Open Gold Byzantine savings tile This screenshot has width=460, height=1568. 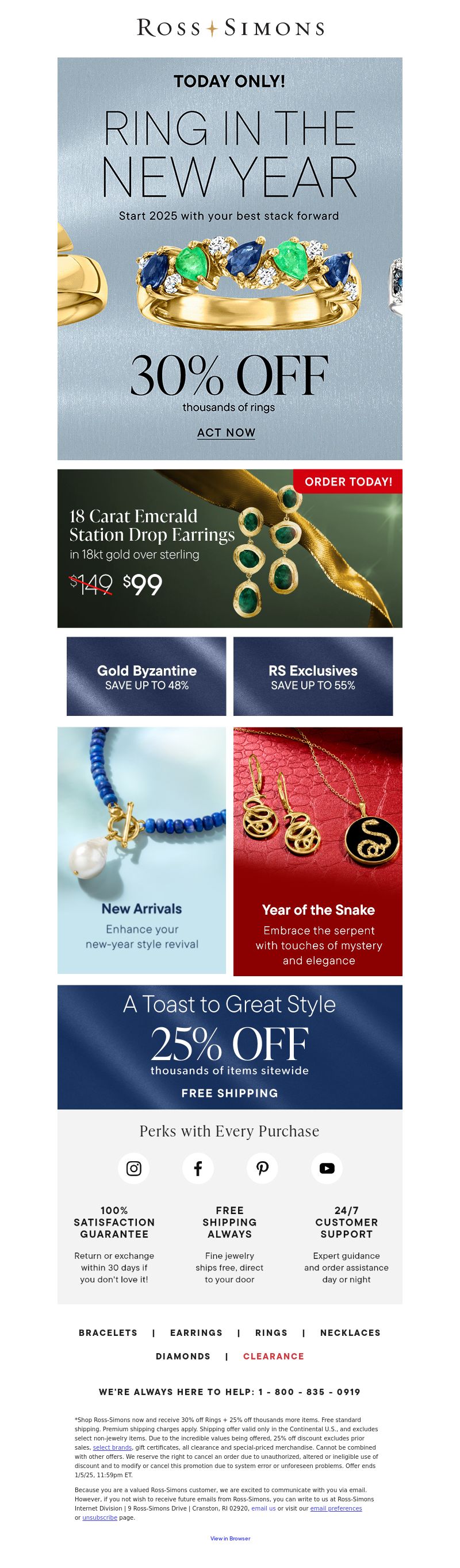click(x=146, y=676)
